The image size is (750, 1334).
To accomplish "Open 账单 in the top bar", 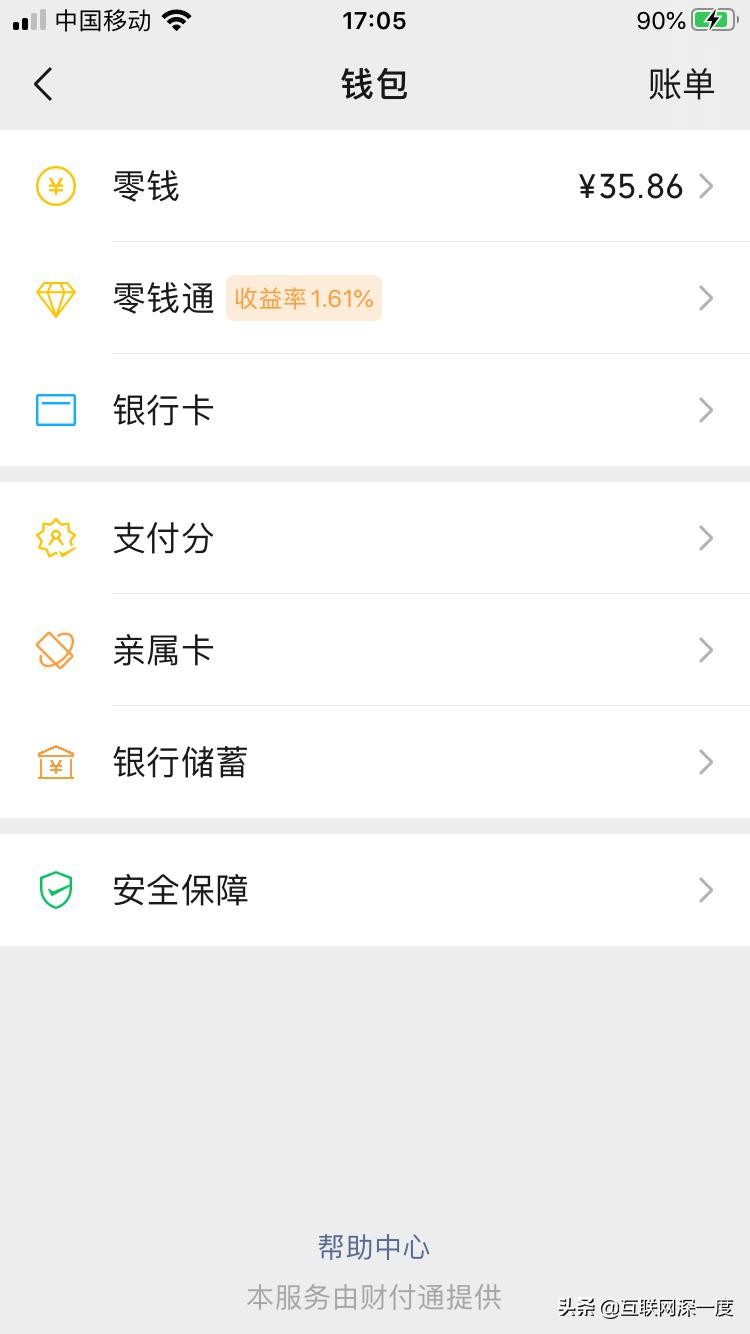I will click(x=681, y=85).
